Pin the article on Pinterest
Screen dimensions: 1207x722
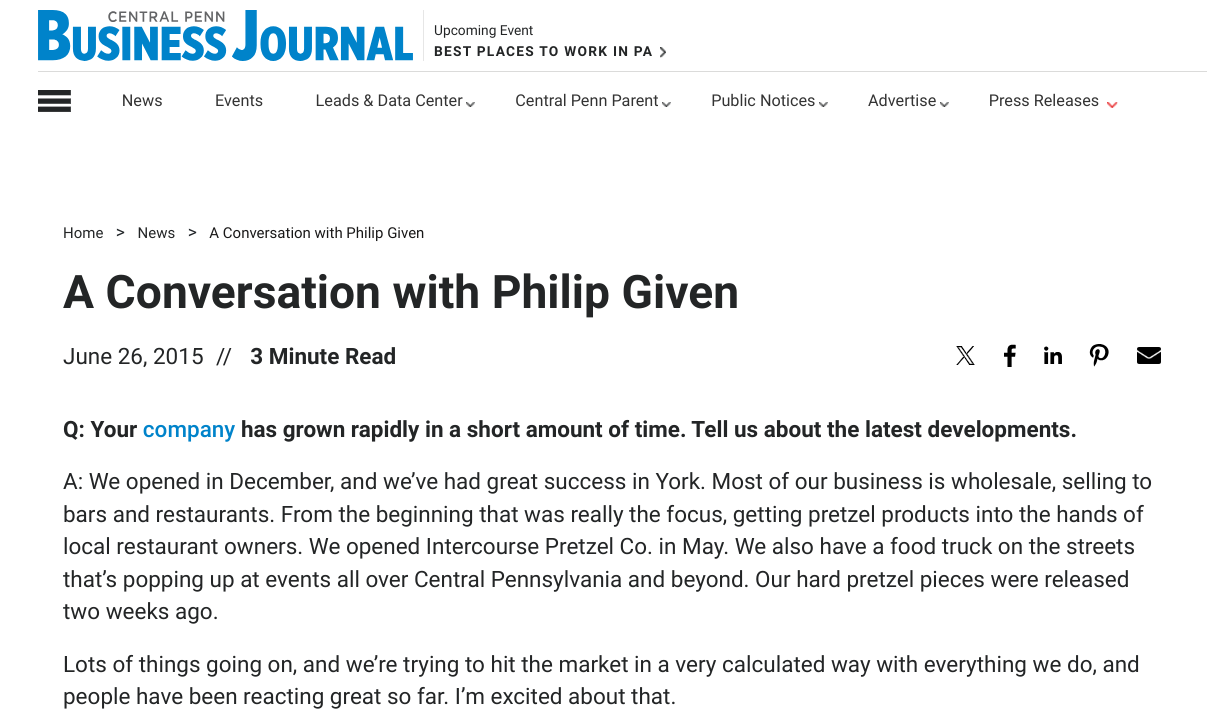pyautogui.click(x=1099, y=356)
